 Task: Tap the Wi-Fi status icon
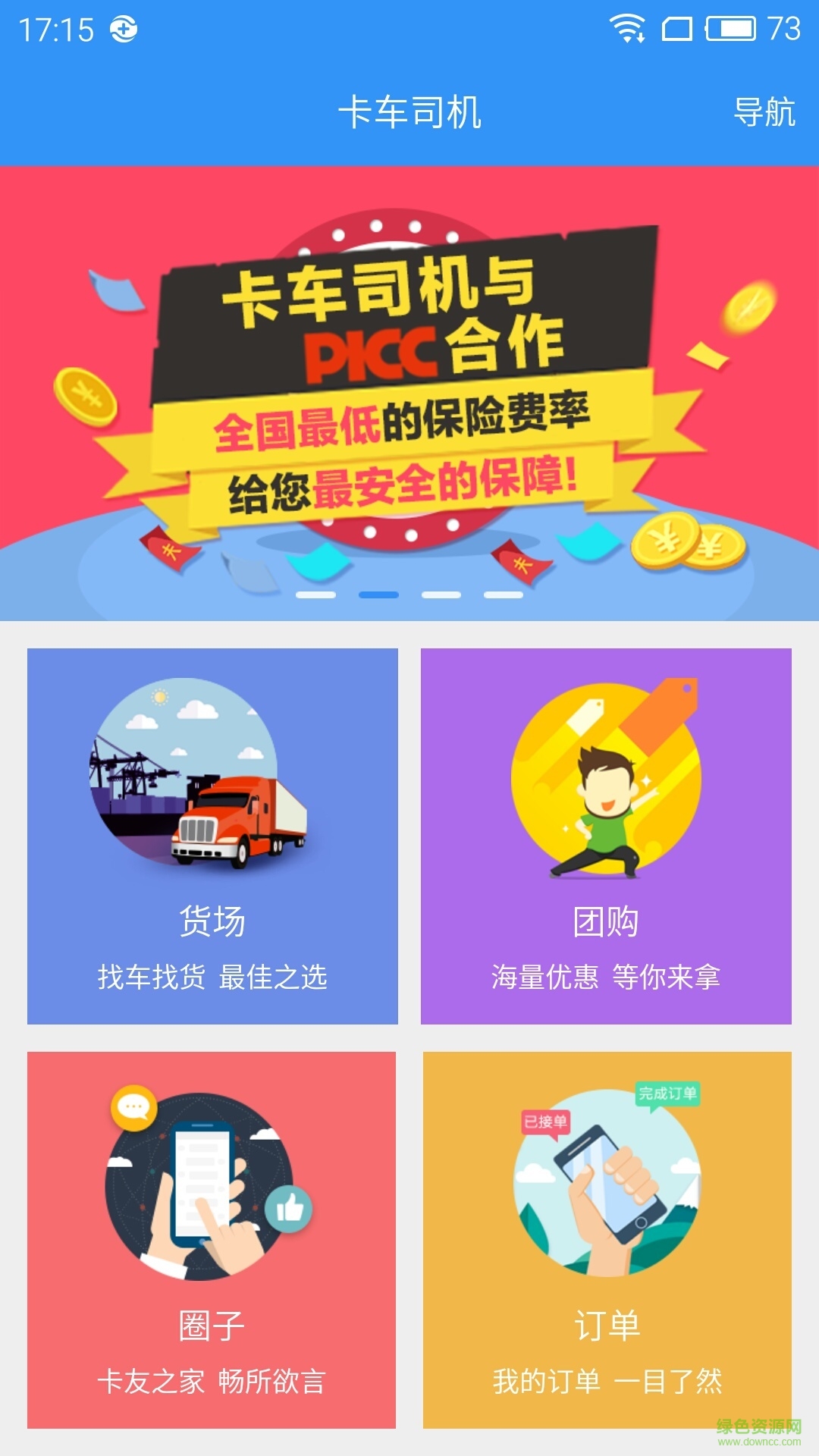click(626, 29)
